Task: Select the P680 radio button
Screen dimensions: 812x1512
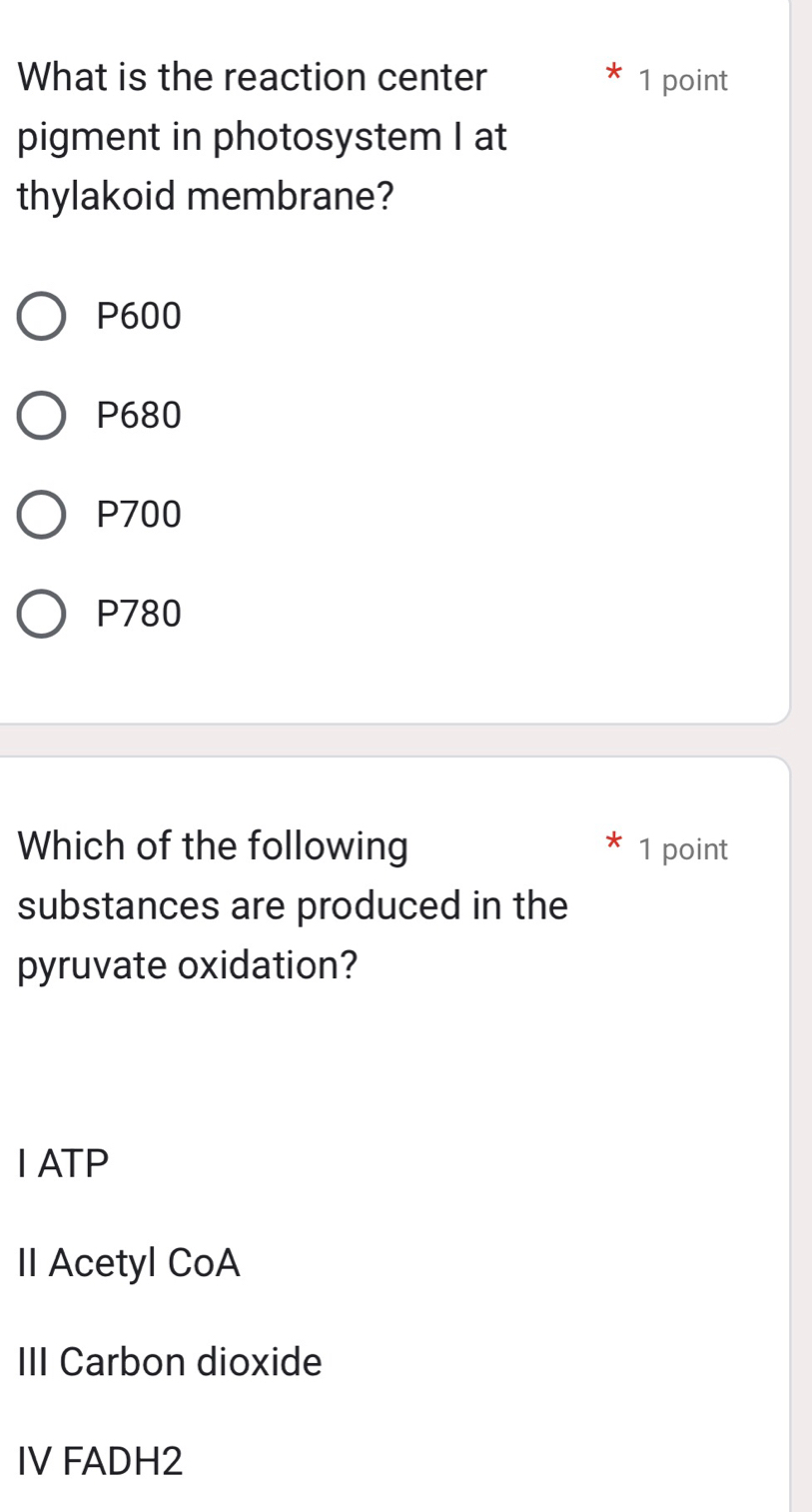Action: (x=42, y=416)
